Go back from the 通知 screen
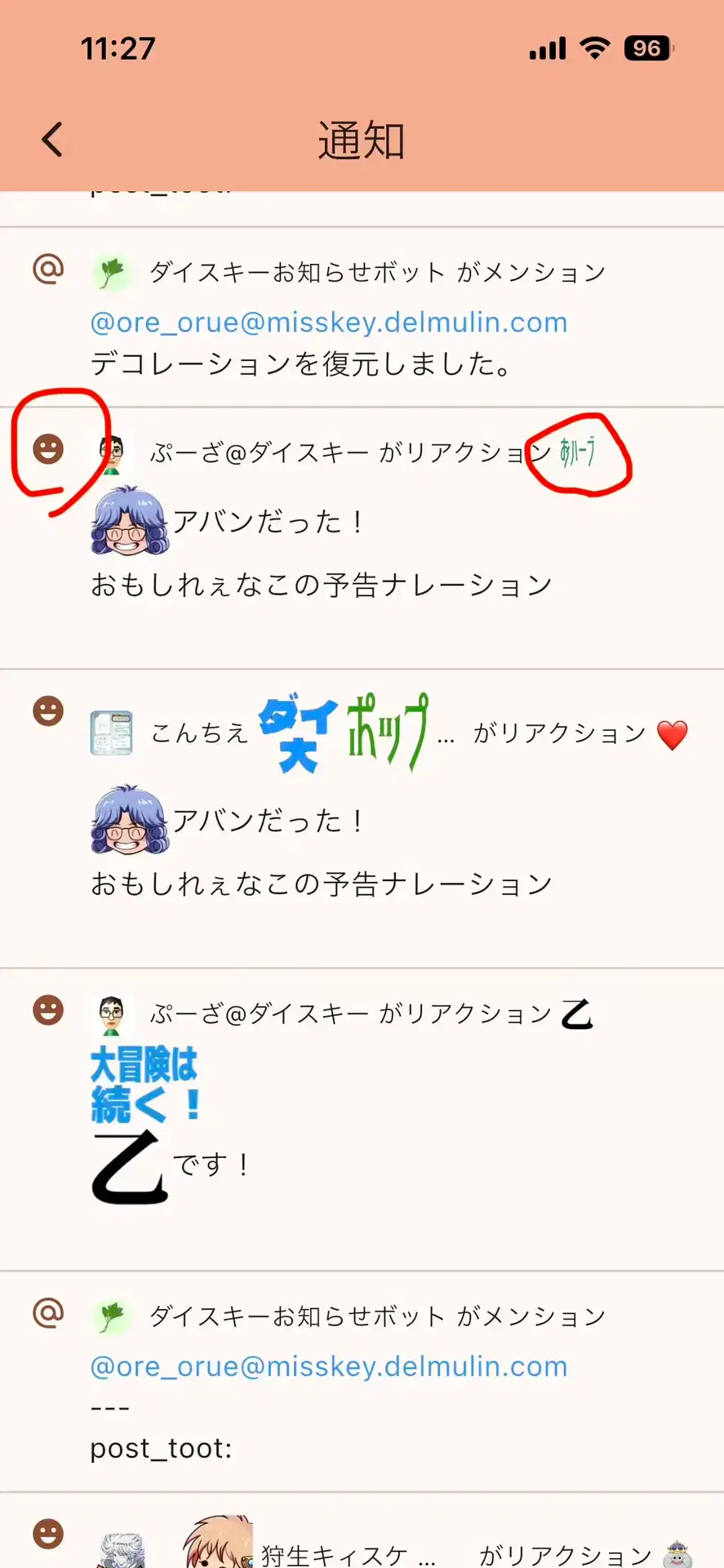The height and width of the screenshot is (1568, 724). [52, 140]
